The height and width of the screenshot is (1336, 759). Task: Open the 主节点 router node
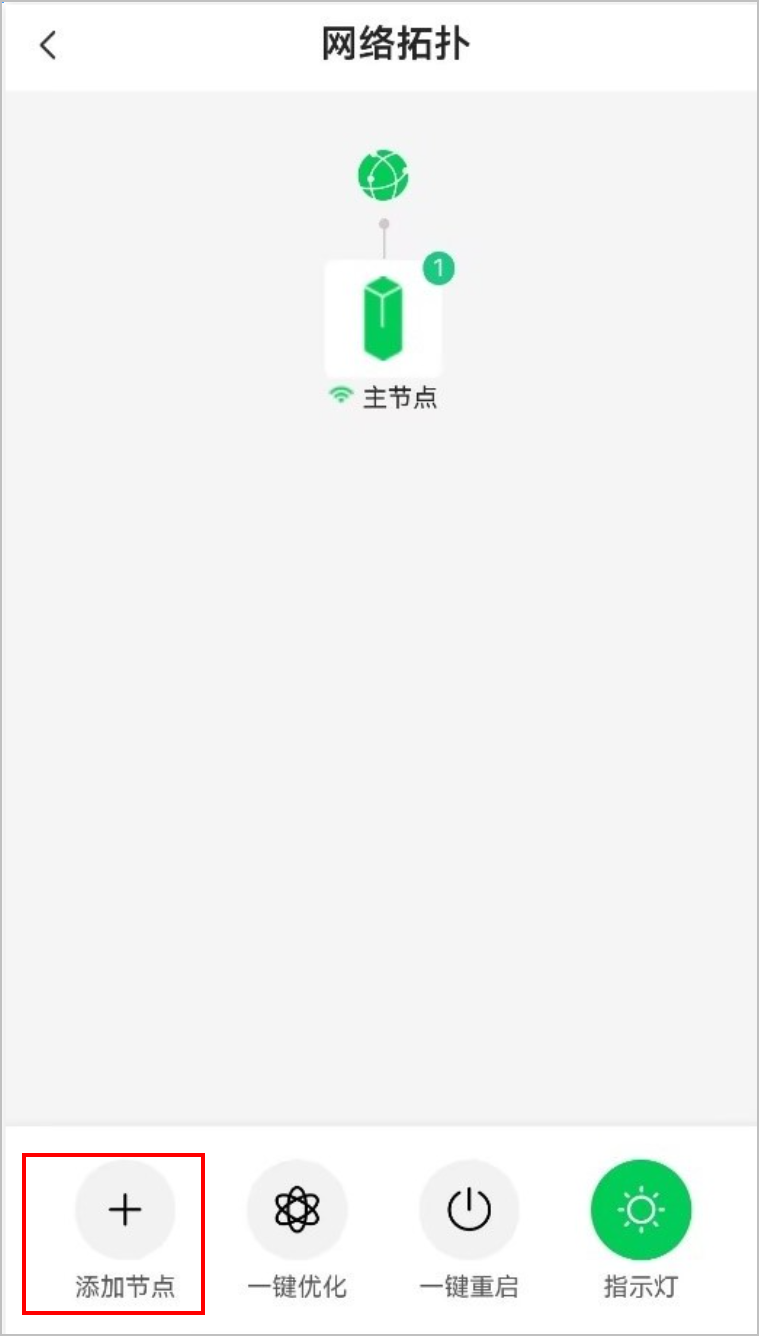(383, 318)
